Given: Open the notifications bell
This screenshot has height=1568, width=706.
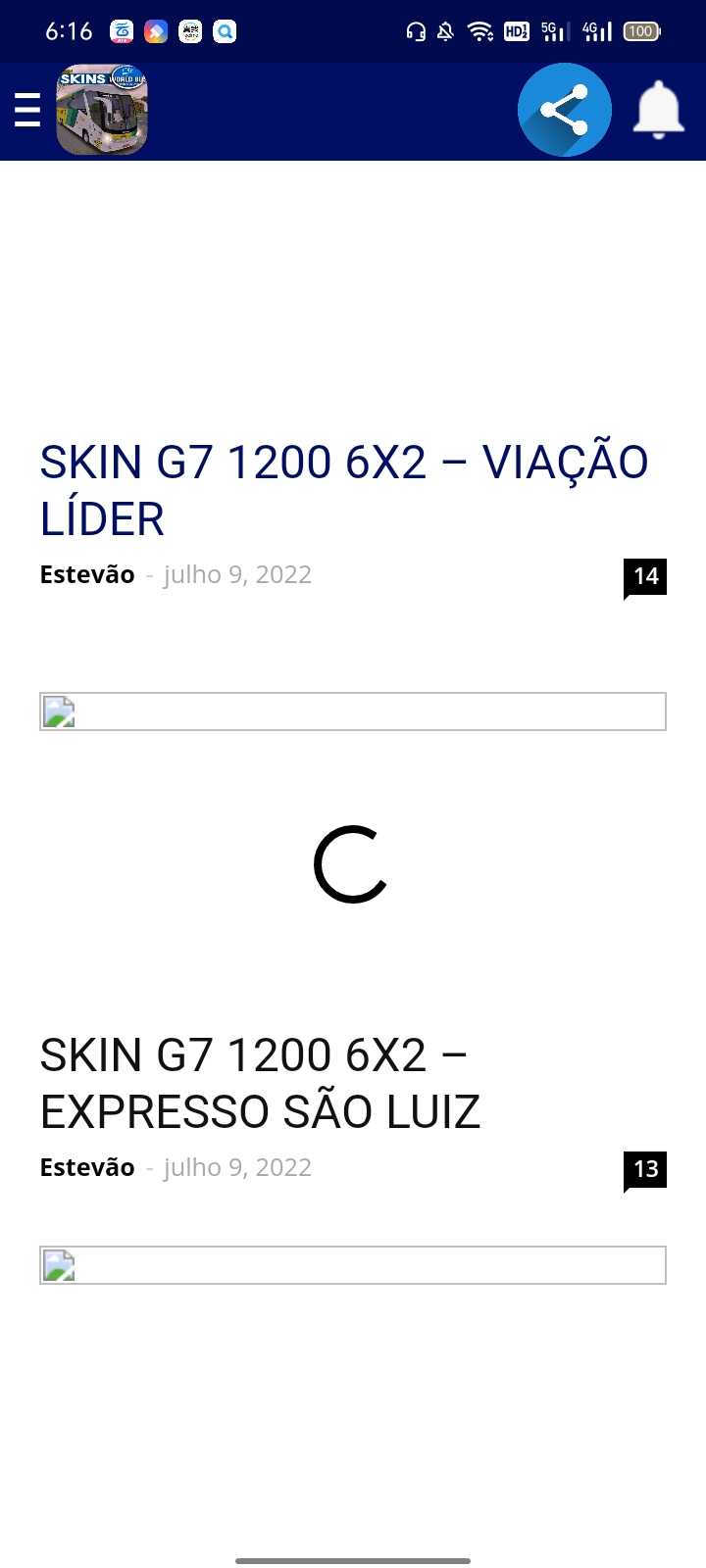Looking at the screenshot, I should pos(658,111).
